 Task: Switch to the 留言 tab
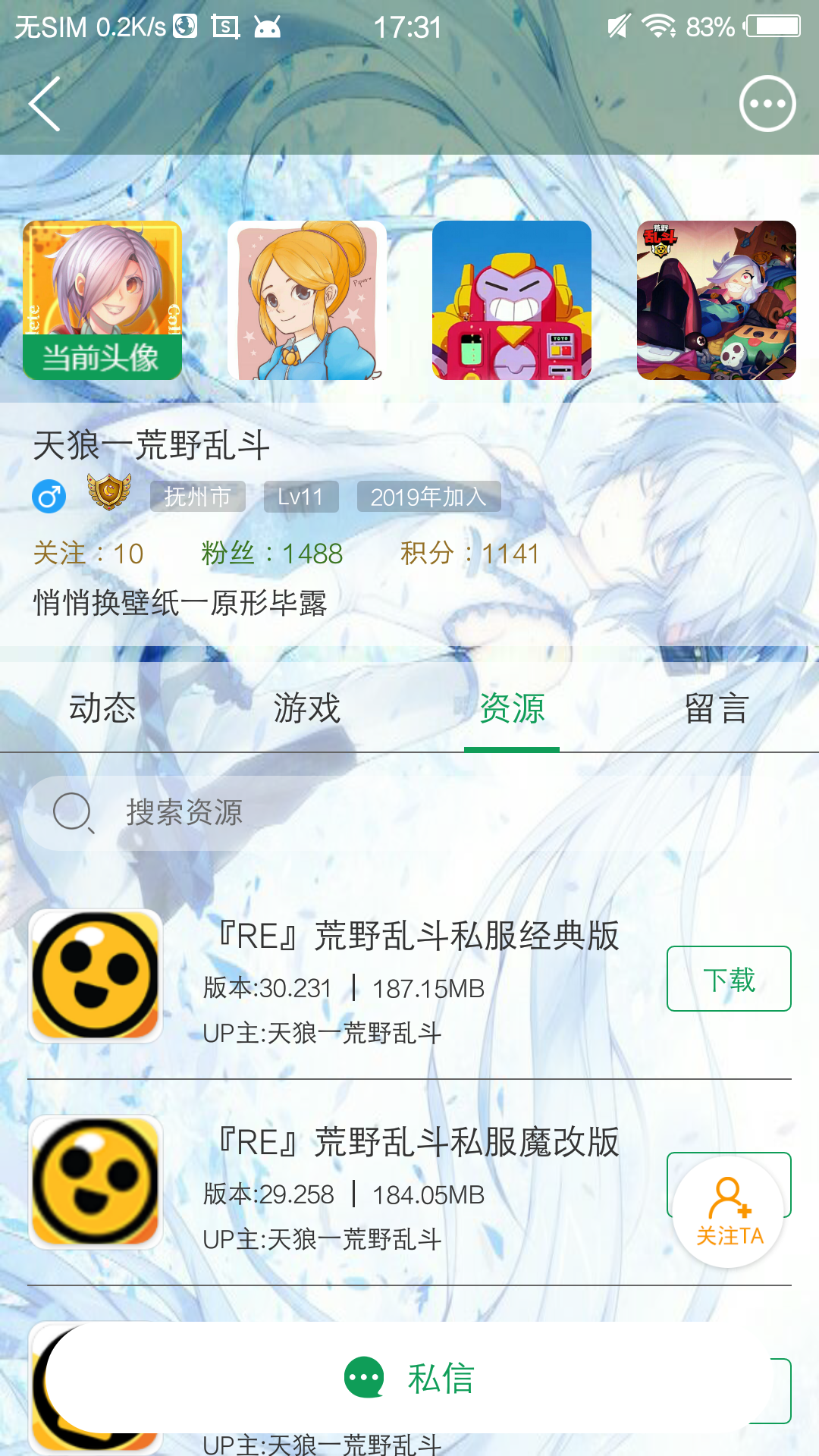point(717,708)
